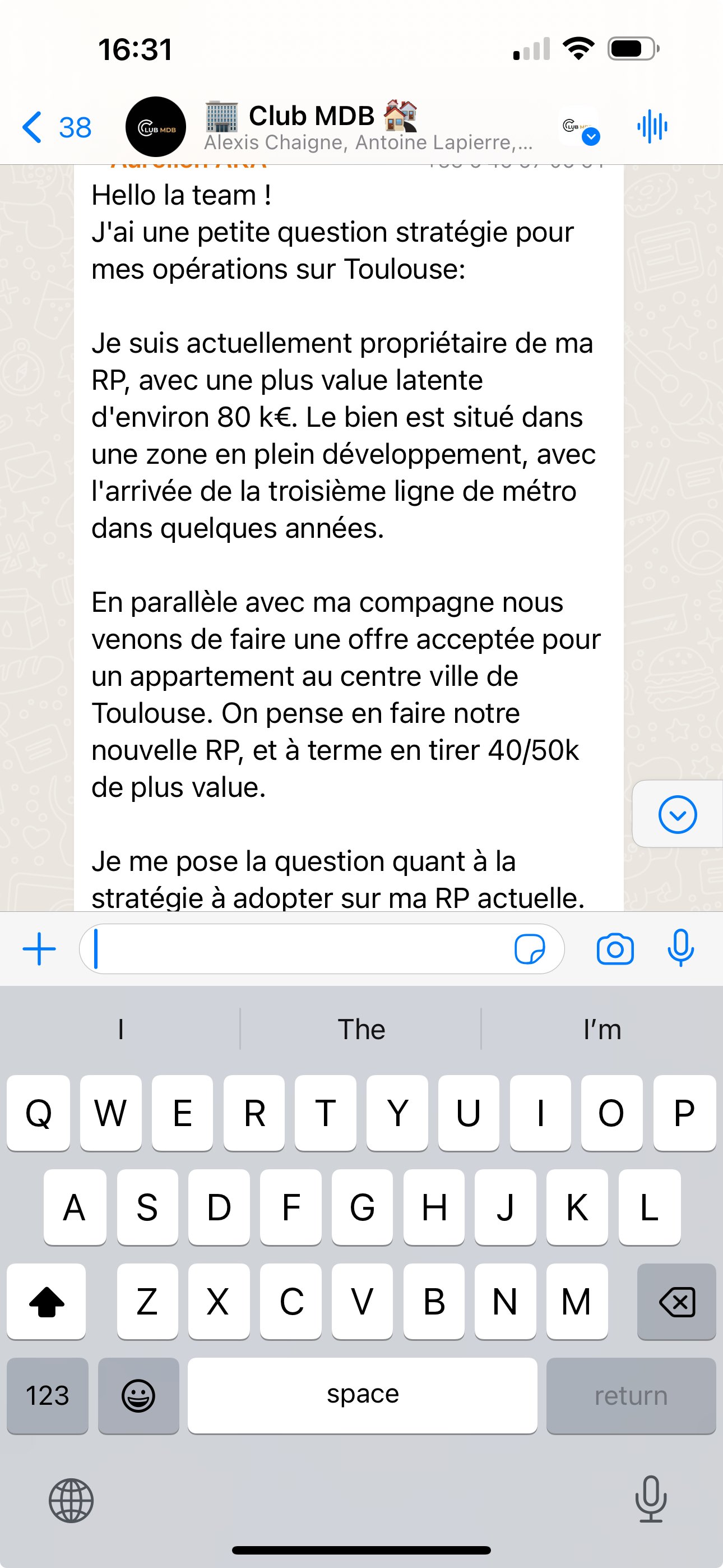Go back to the chats list

(x=56, y=127)
